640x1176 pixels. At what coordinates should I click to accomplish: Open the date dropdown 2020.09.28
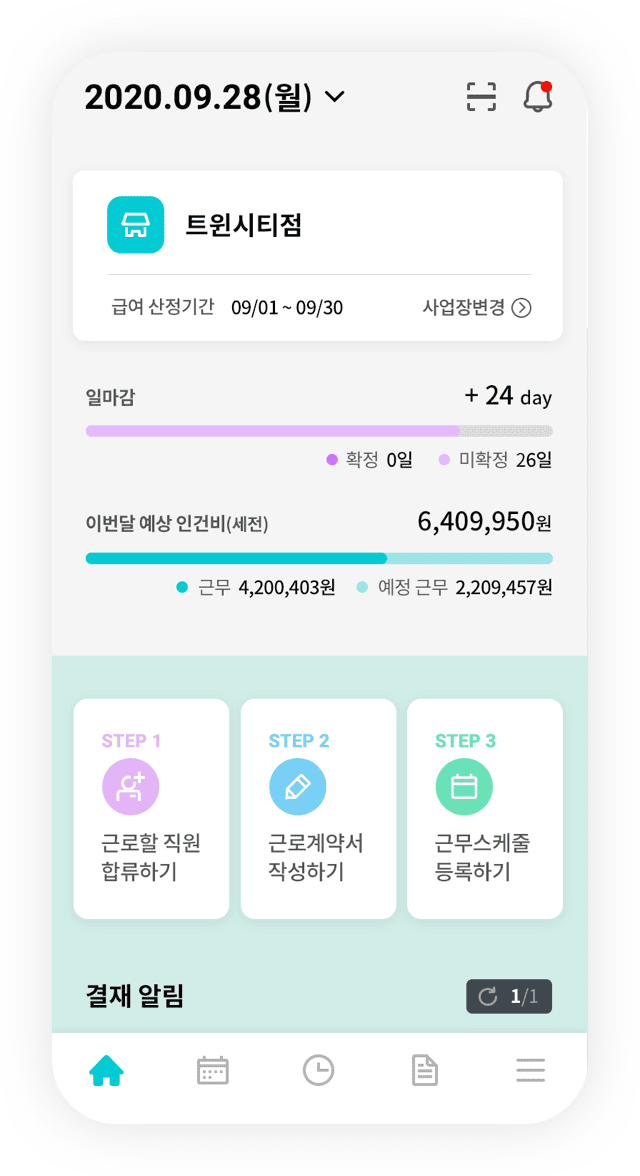click(x=215, y=98)
